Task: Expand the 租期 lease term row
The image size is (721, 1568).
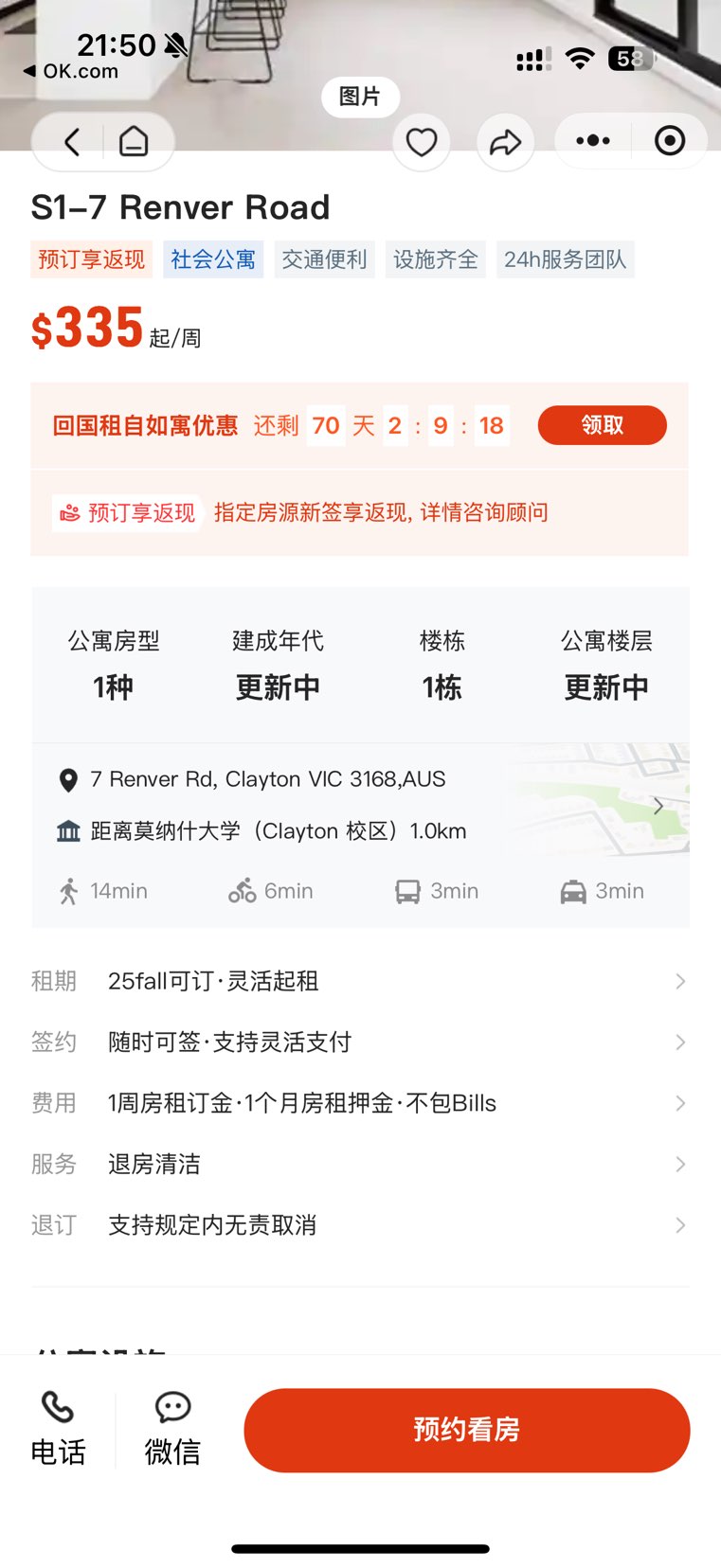Action: point(360,981)
